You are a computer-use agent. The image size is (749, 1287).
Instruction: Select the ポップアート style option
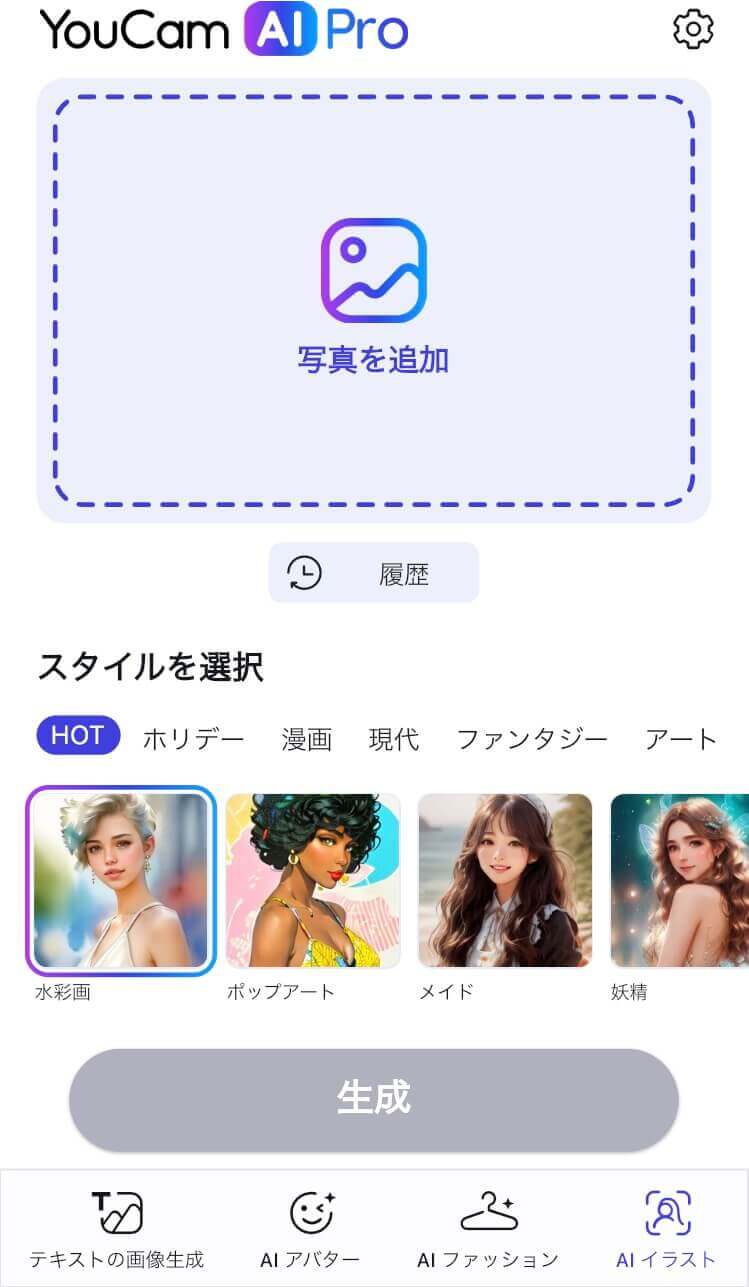tap(314, 880)
